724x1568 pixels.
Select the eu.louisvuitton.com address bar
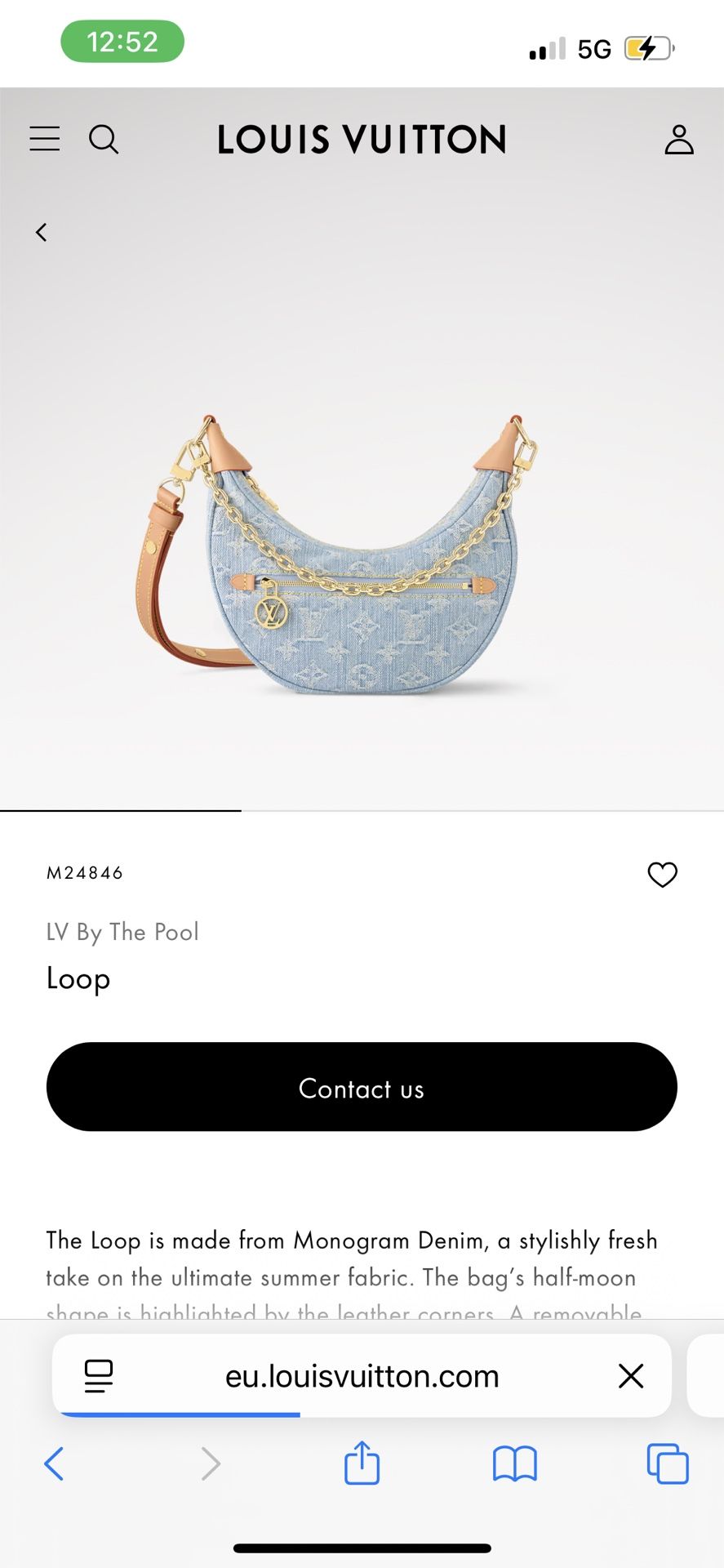[x=362, y=1375]
